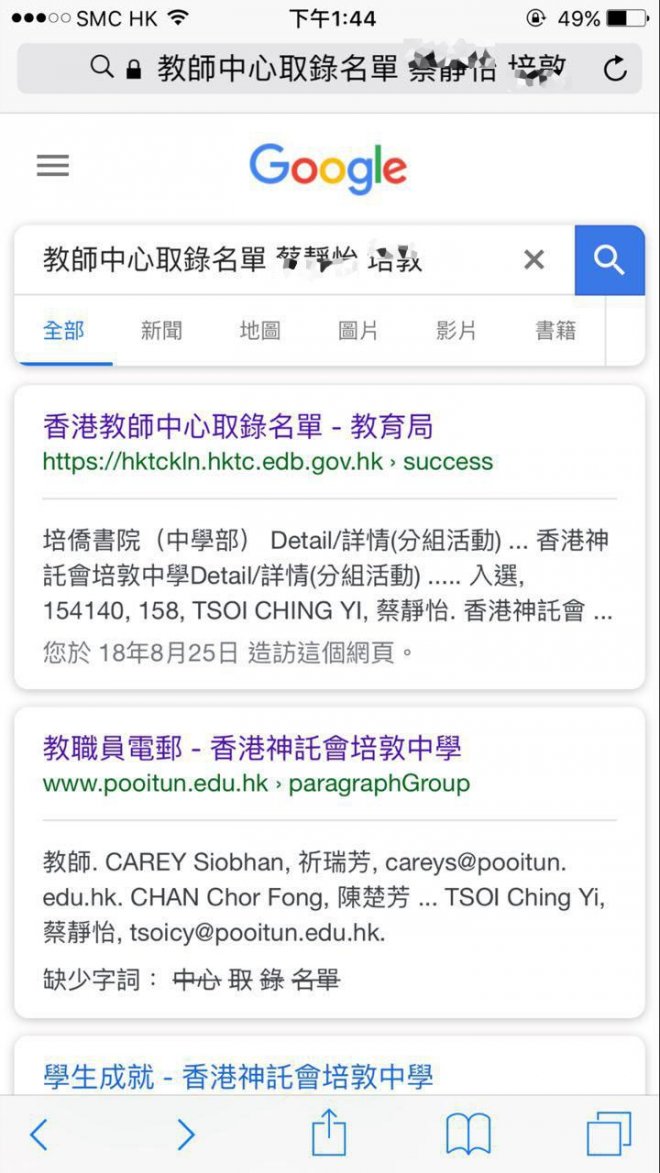Open result 教職員電郵 - 香港神託會培敦中學

[252, 748]
